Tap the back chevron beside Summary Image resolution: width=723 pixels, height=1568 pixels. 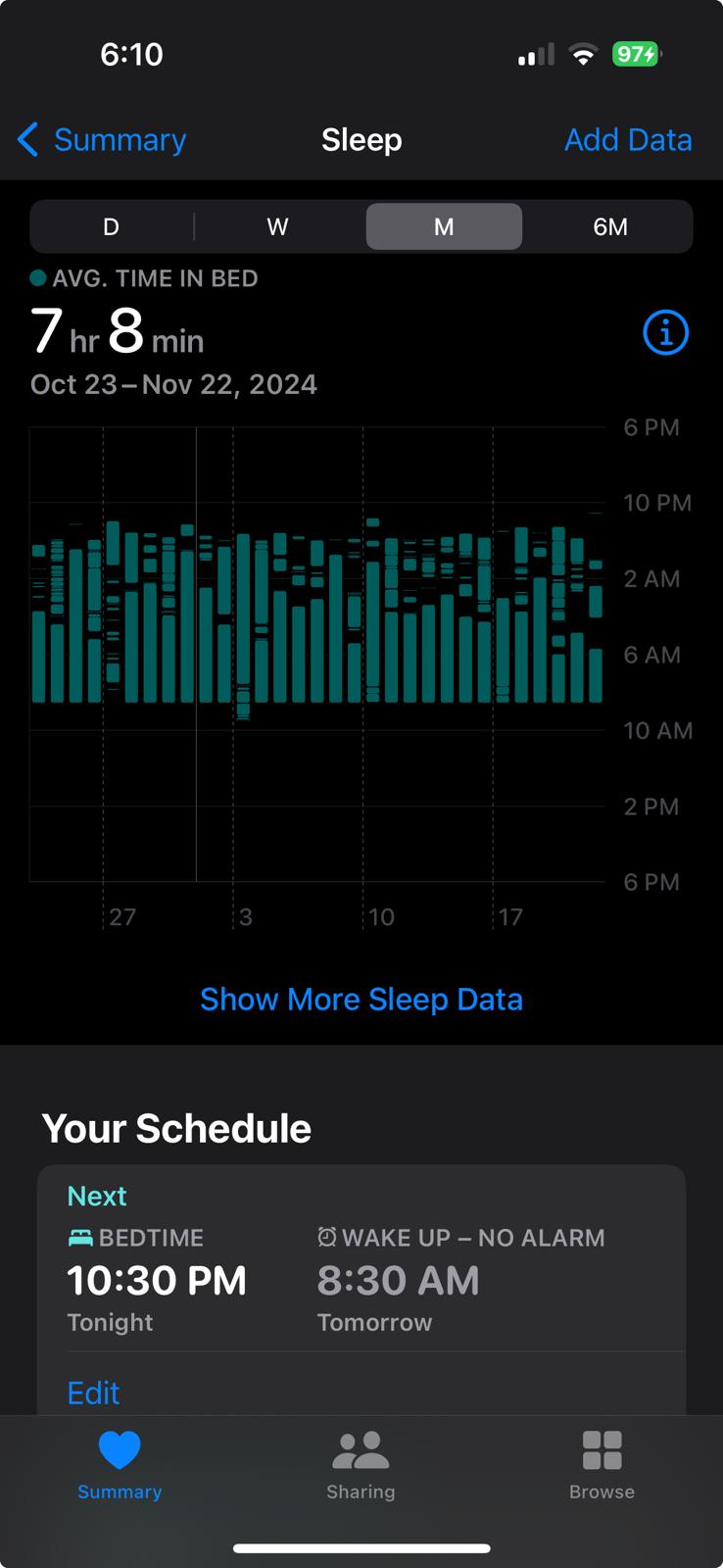(x=27, y=139)
